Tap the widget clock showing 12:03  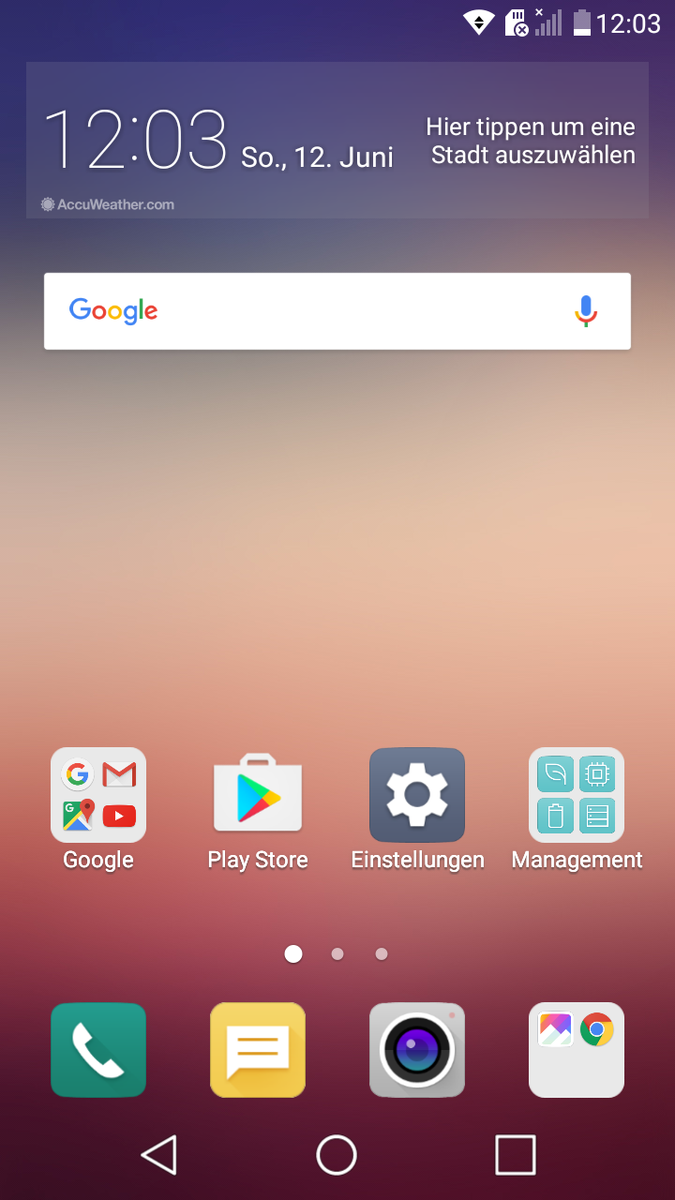(x=136, y=139)
